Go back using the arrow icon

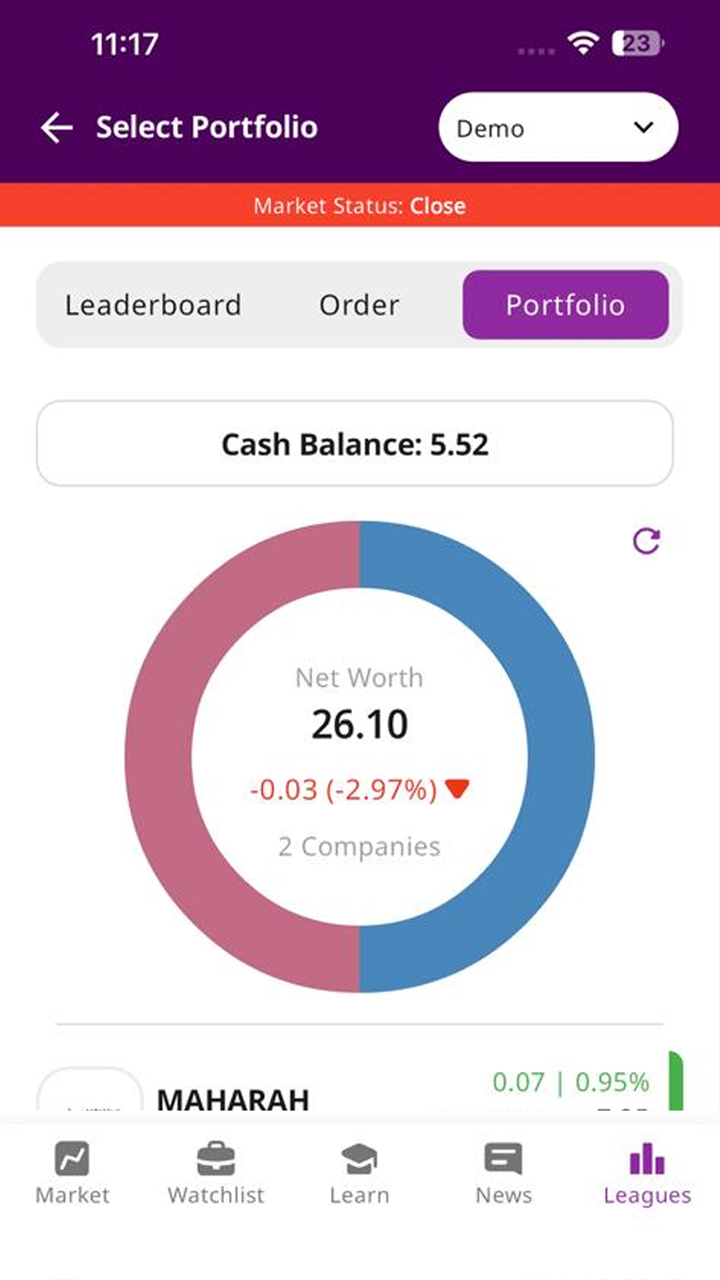click(57, 127)
